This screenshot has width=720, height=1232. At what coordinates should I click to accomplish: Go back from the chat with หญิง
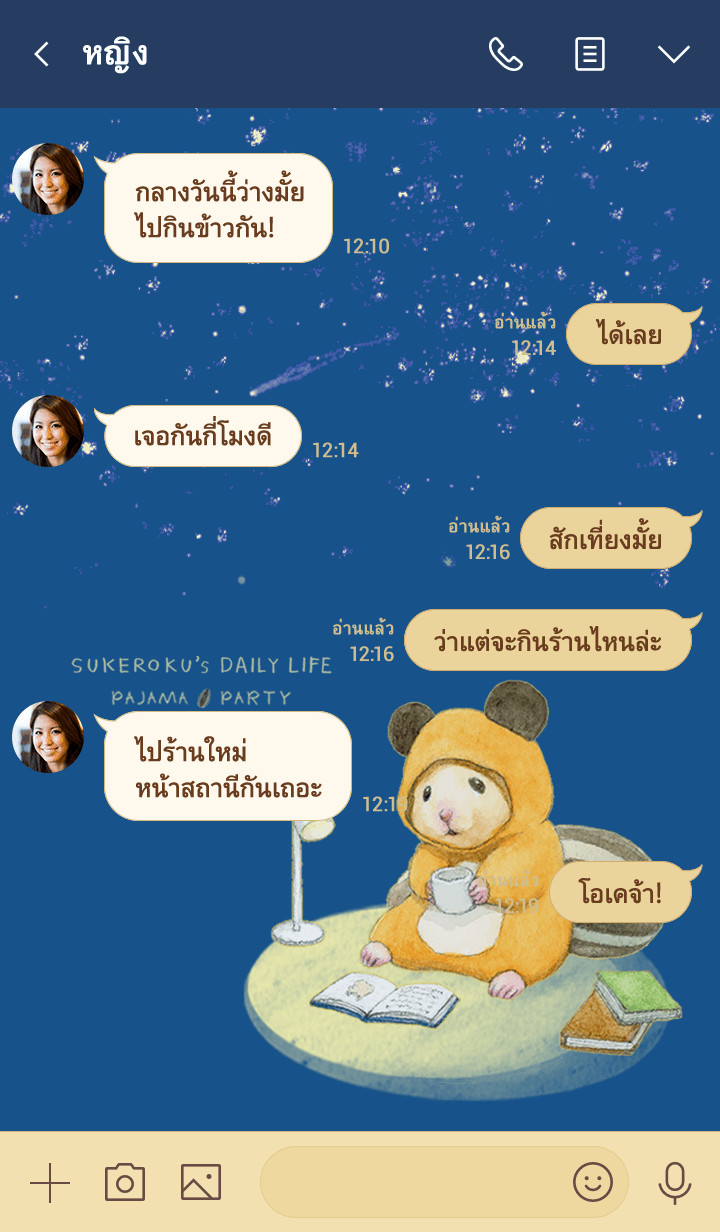(41, 54)
